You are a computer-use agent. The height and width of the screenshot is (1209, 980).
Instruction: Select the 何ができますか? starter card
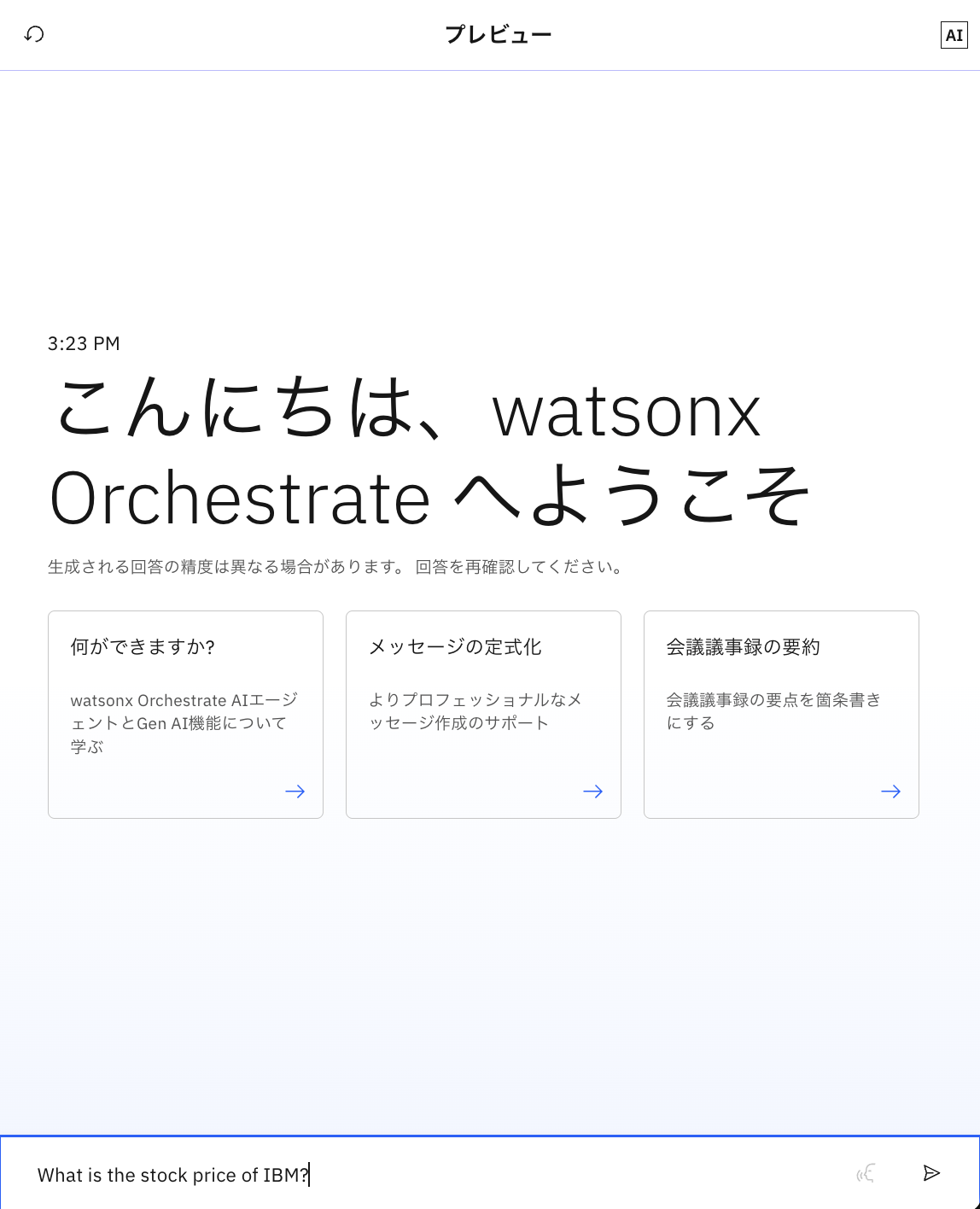185,714
